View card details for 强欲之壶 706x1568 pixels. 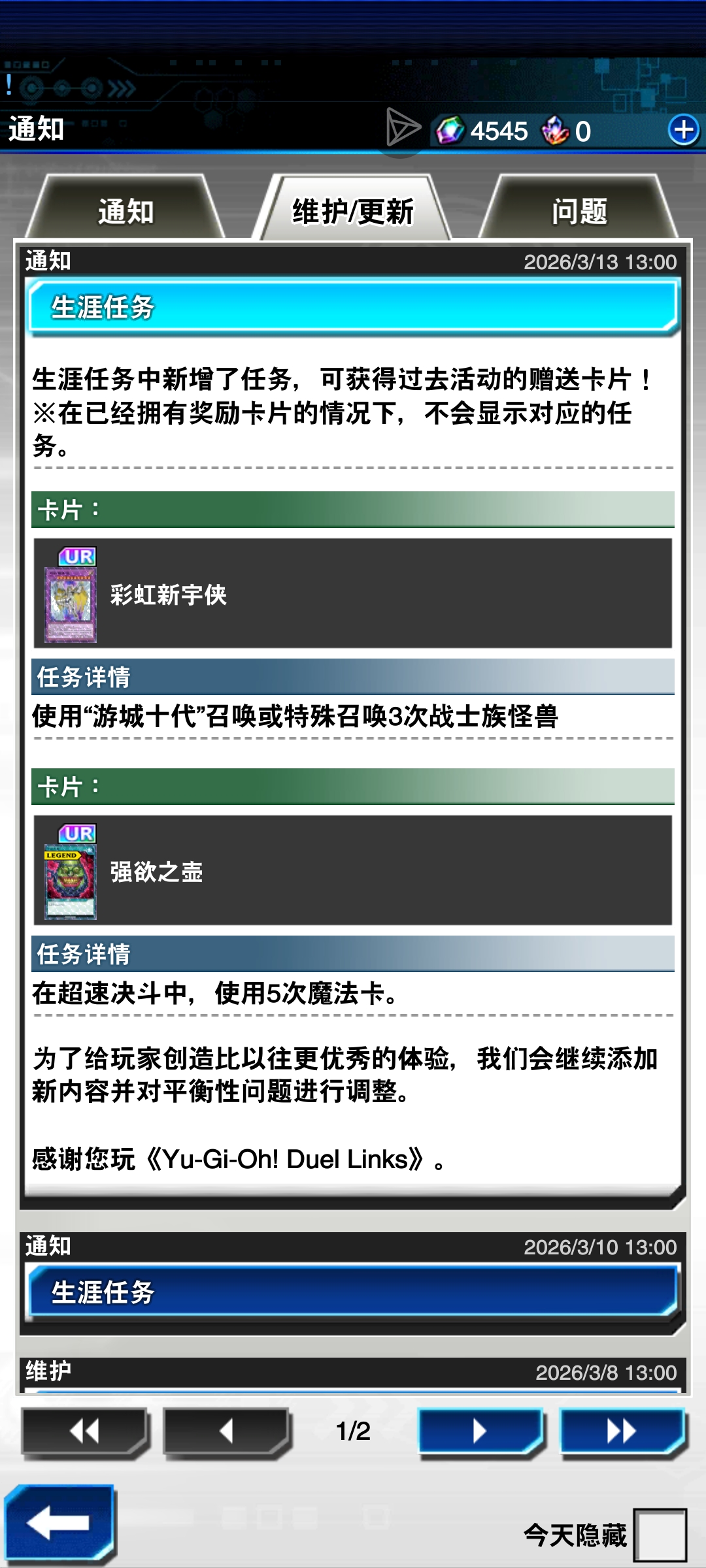pos(353,870)
